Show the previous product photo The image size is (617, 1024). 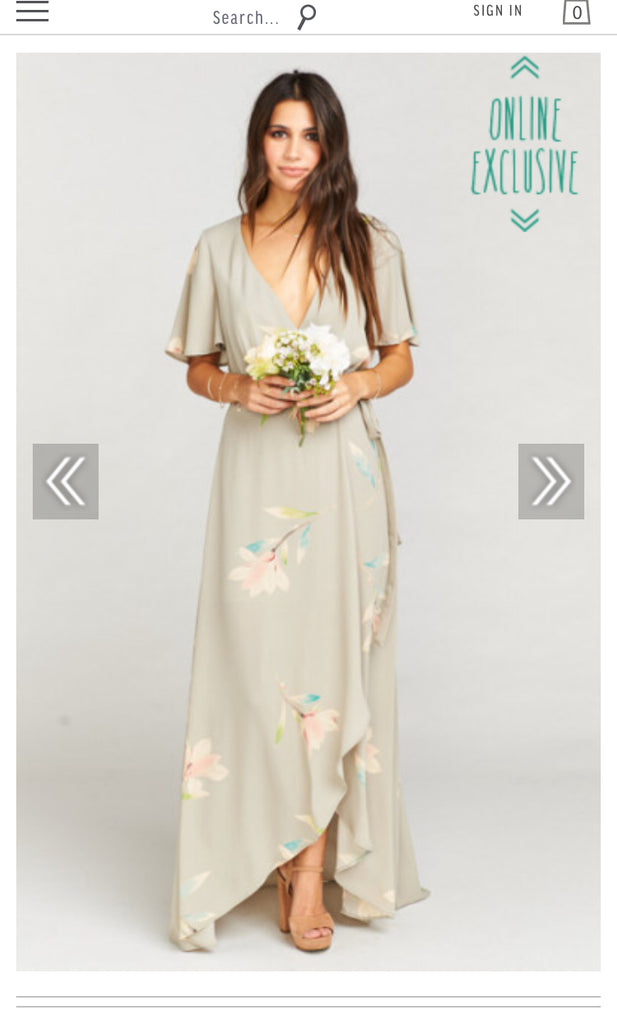[x=65, y=481]
